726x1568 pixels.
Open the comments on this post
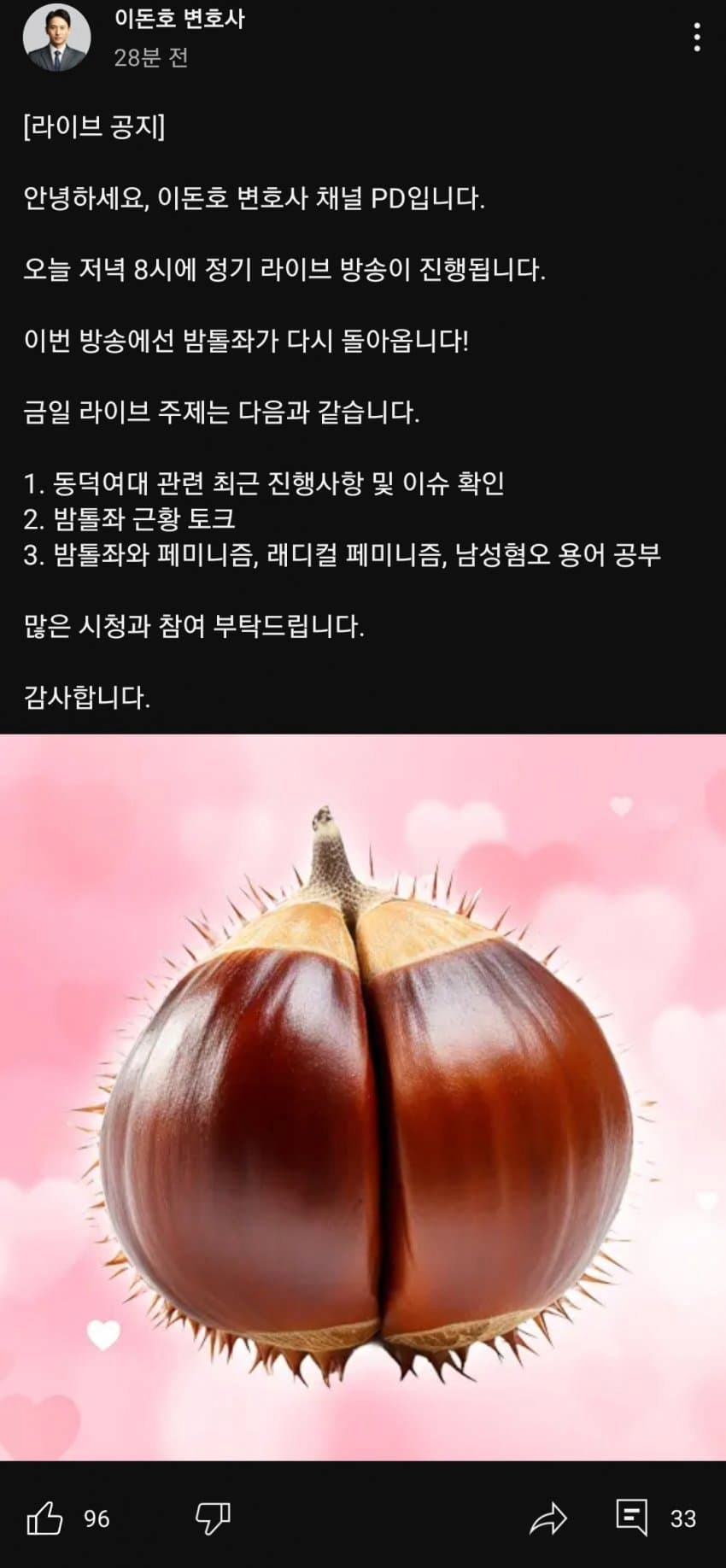point(632,1517)
